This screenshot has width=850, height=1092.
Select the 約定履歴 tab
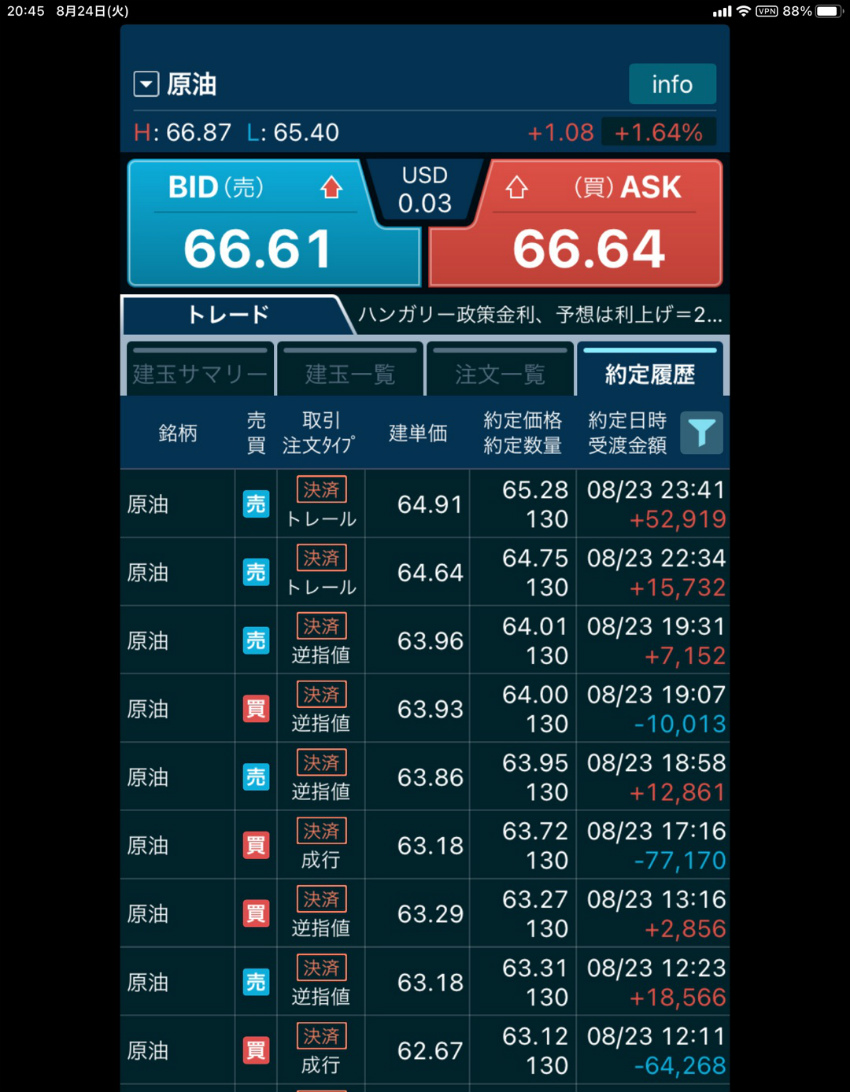650,372
